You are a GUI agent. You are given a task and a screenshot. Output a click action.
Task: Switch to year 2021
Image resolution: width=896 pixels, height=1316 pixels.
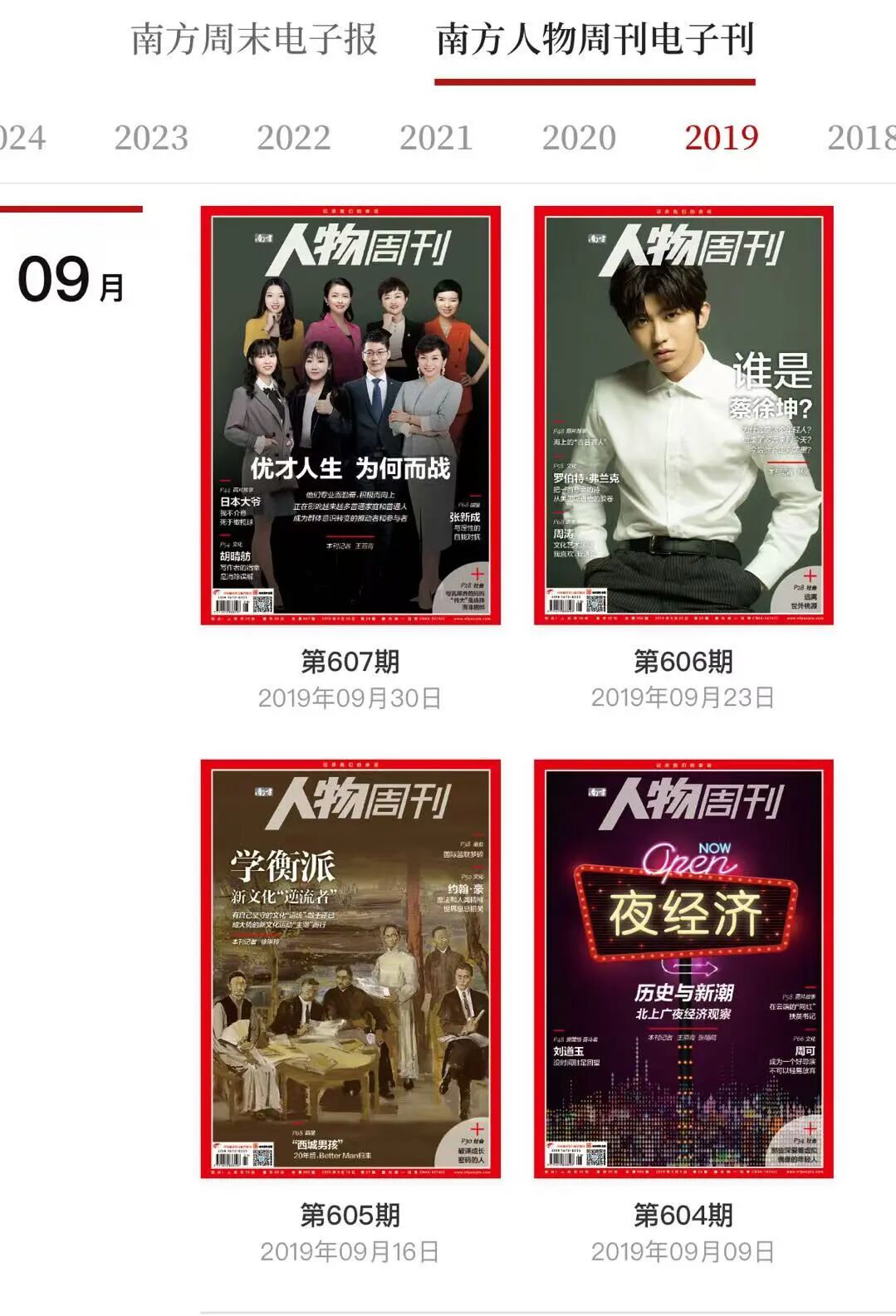click(x=436, y=138)
